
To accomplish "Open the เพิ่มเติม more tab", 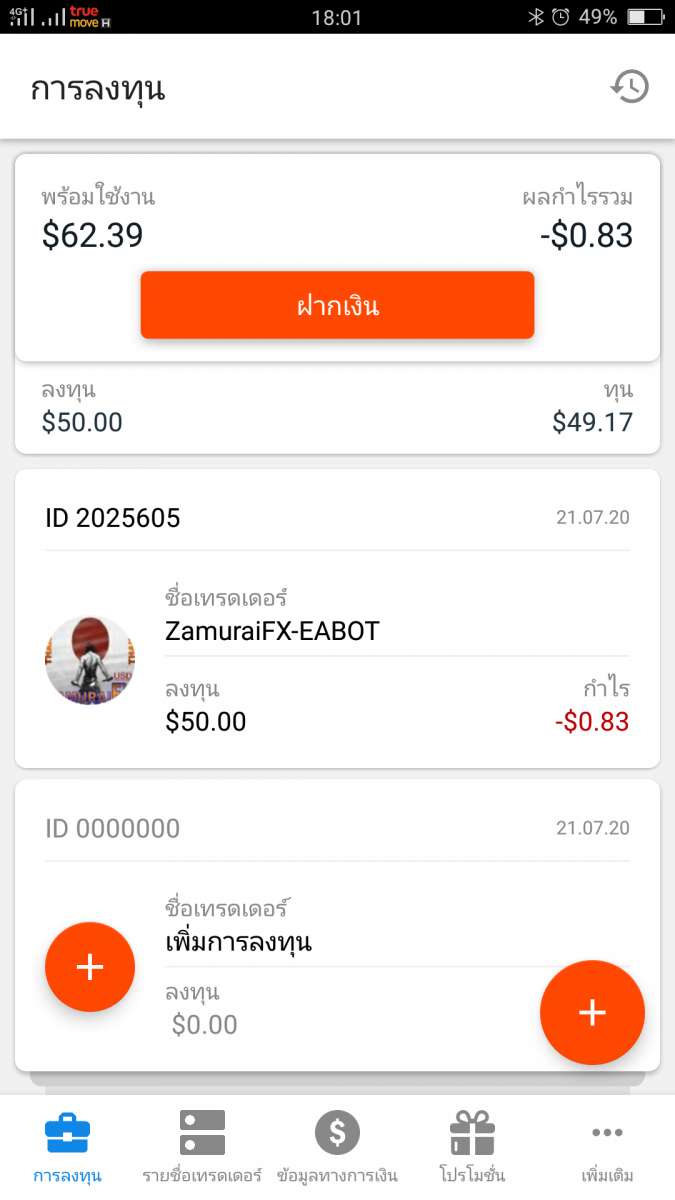I will (x=607, y=1147).
